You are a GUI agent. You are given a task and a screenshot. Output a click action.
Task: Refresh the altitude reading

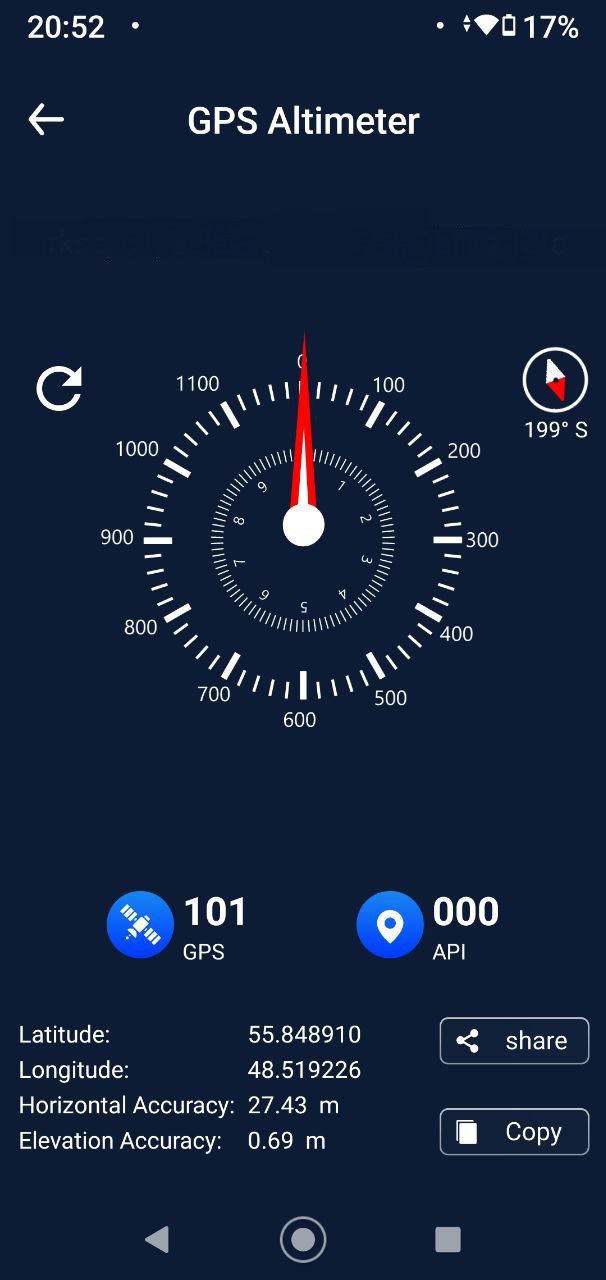[59, 388]
